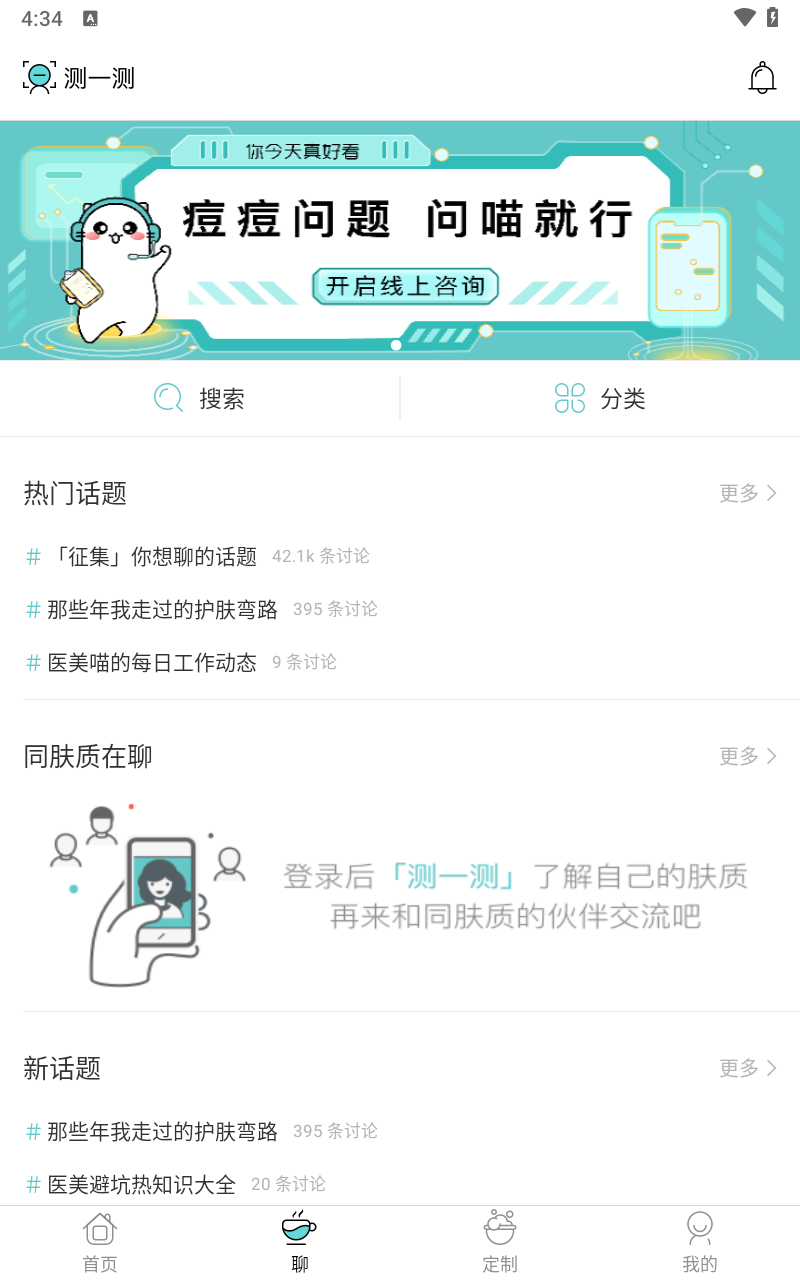800x1280 pixels.
Task: Go to the 定制 customization tab
Action: coord(500,1243)
